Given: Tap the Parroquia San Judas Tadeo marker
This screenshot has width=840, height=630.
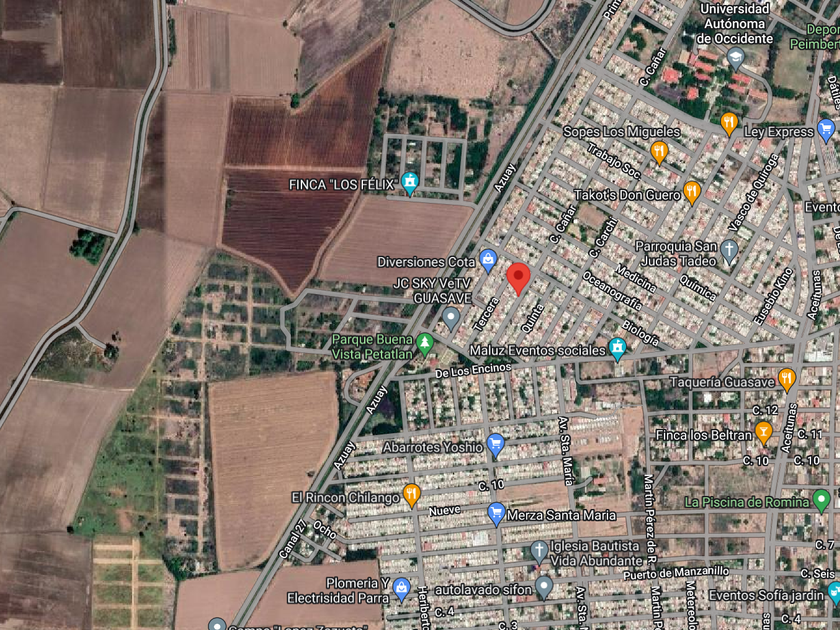Looking at the screenshot, I should pyautogui.click(x=729, y=251).
